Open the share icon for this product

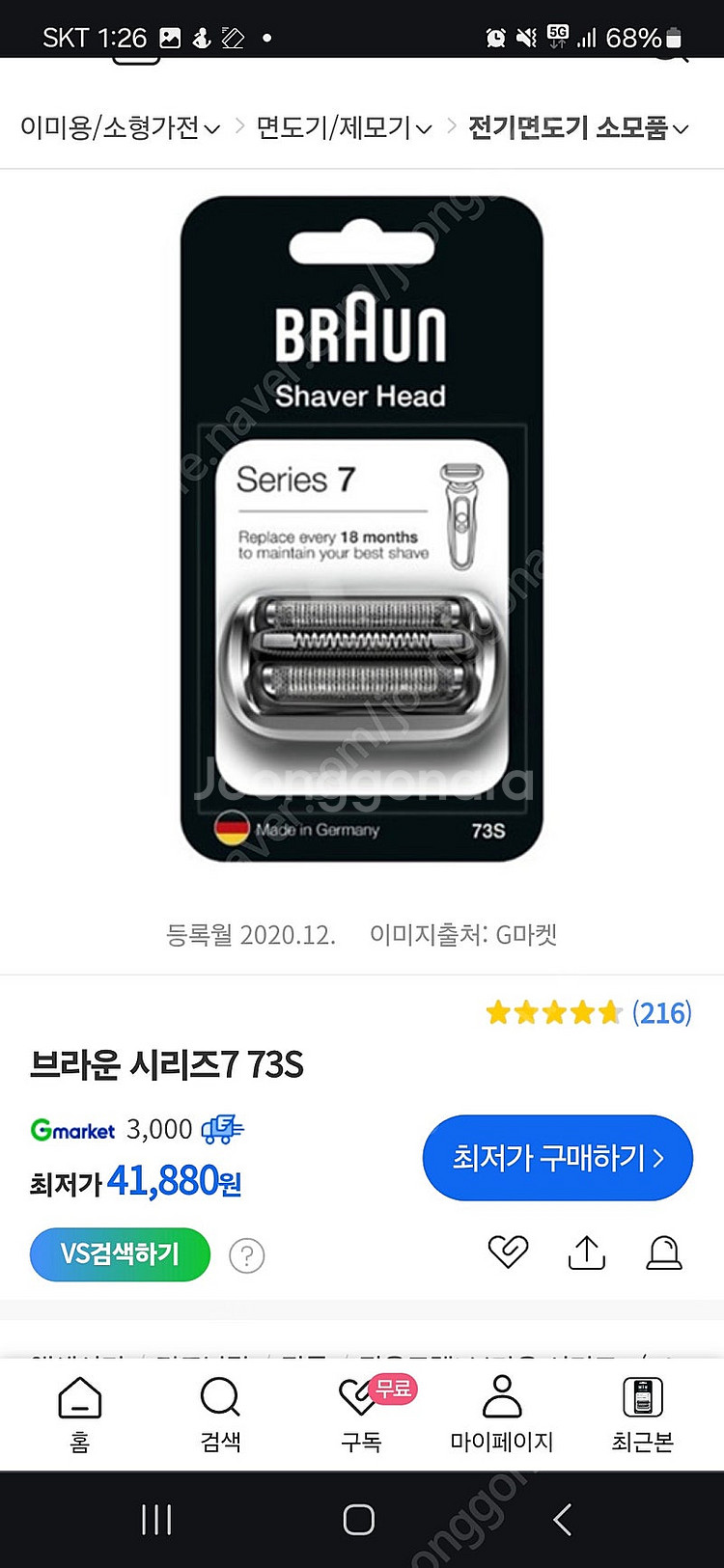[586, 1252]
